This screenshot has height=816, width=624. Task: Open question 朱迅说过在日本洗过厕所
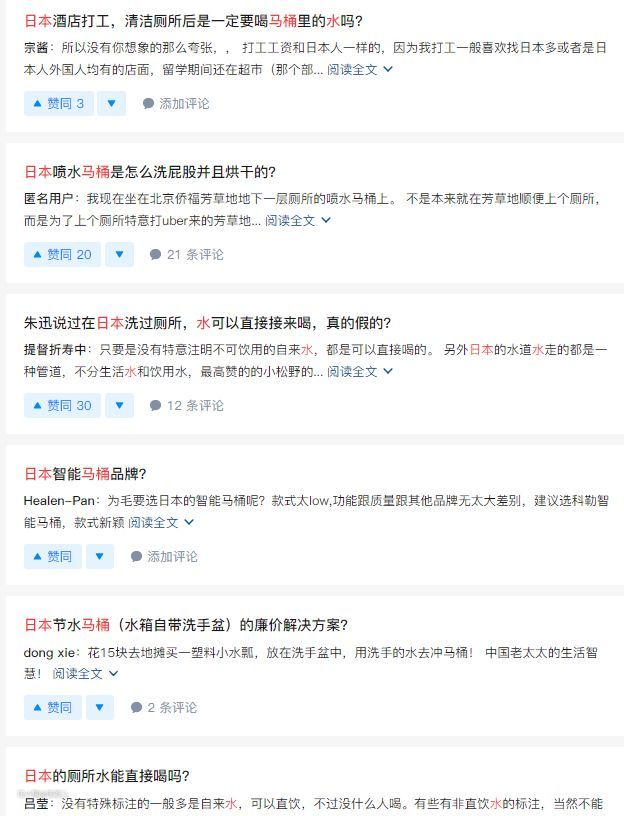click(x=208, y=323)
